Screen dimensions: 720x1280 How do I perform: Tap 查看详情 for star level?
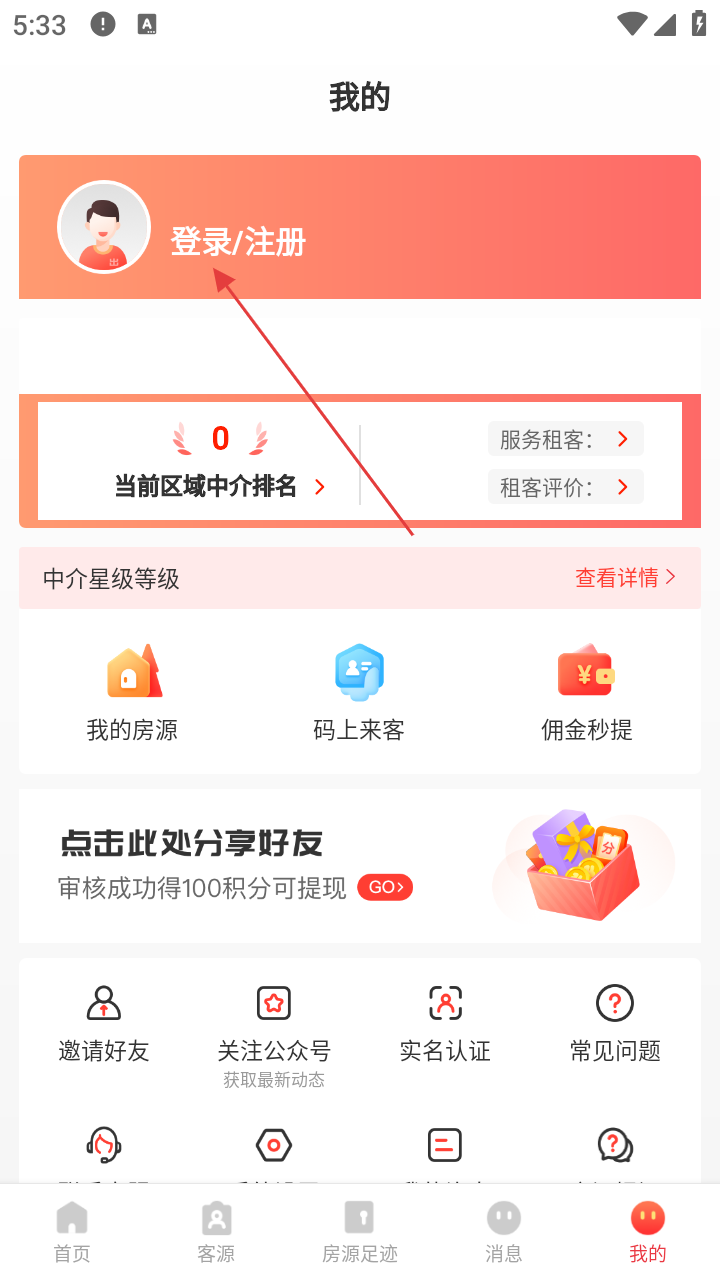[x=625, y=578]
